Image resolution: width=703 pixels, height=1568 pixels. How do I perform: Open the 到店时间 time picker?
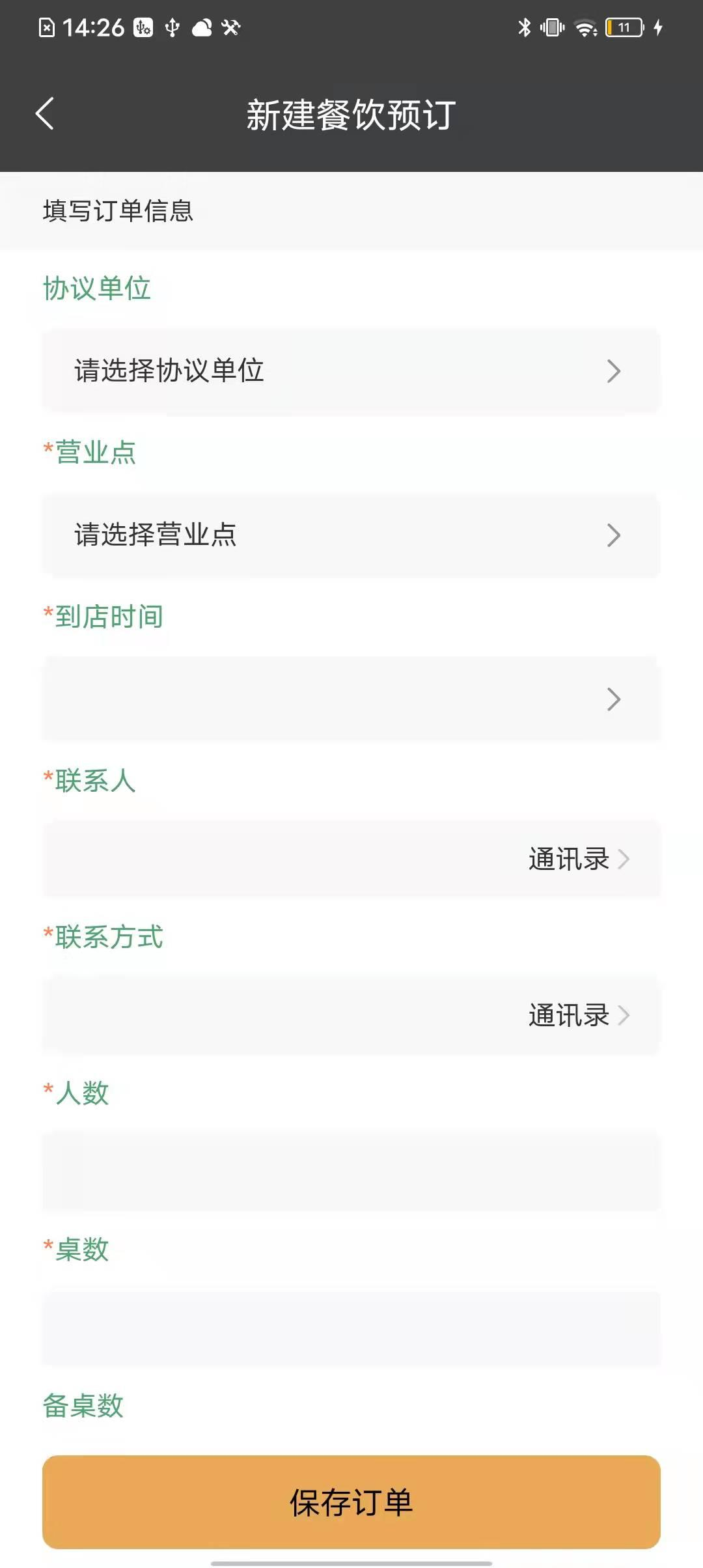(x=351, y=699)
